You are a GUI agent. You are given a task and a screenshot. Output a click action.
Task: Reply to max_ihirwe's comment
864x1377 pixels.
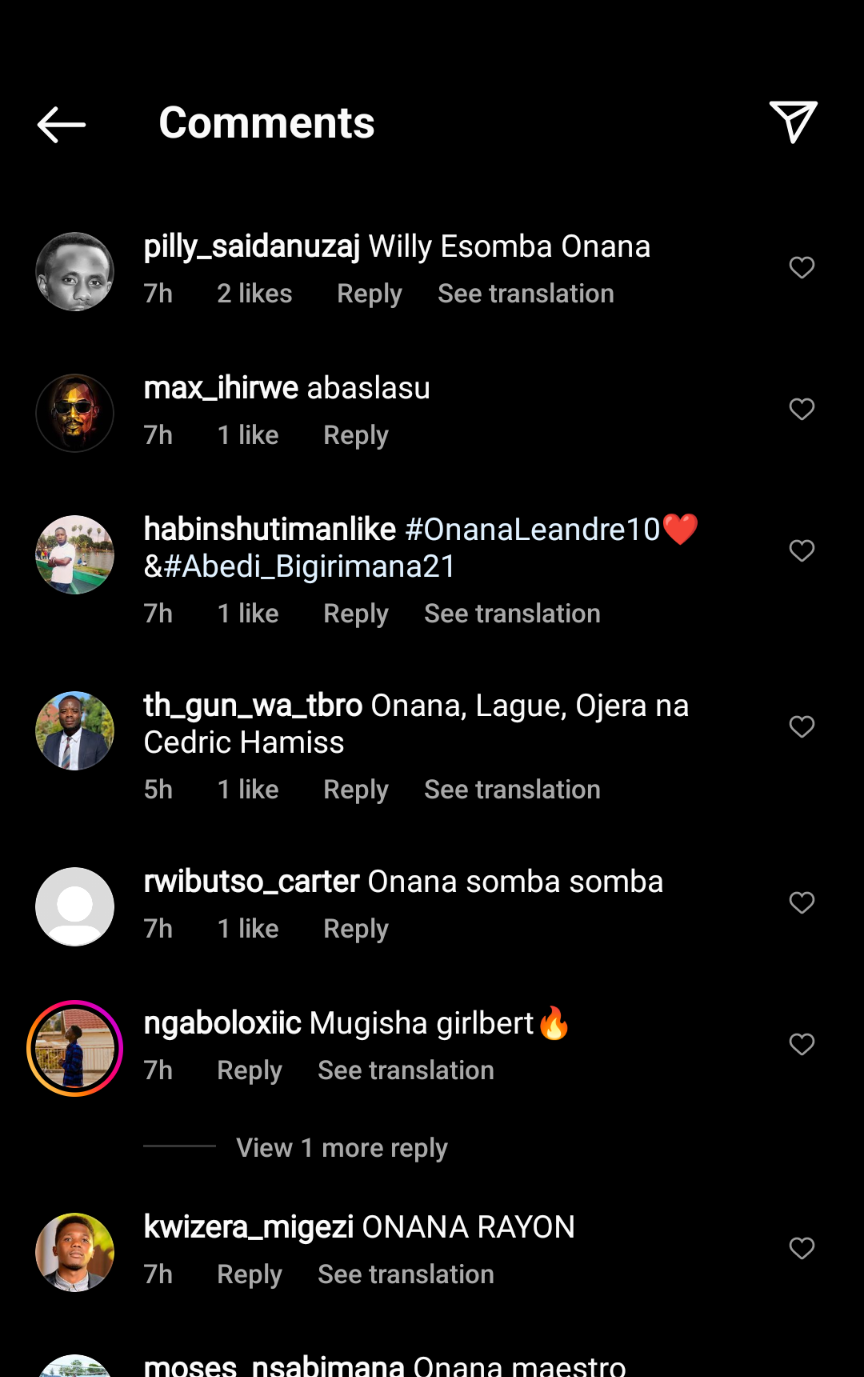[x=355, y=436]
